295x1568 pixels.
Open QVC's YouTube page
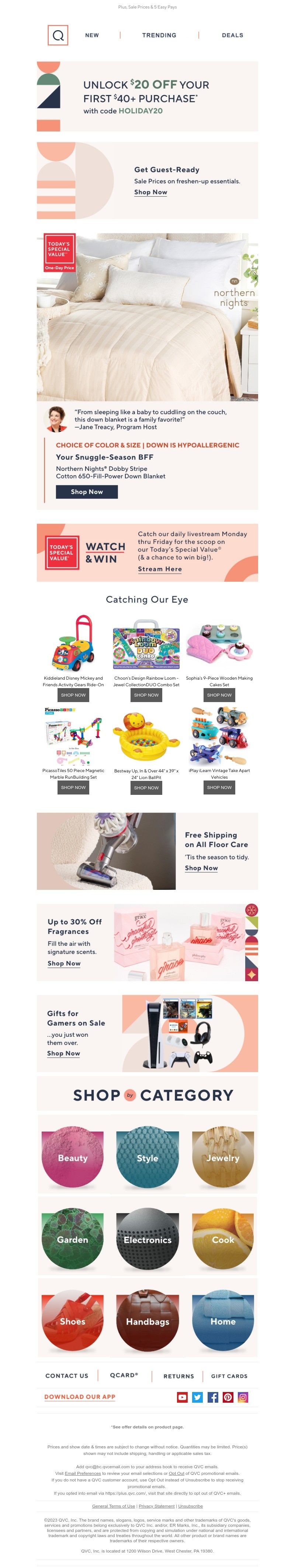[182, 1398]
